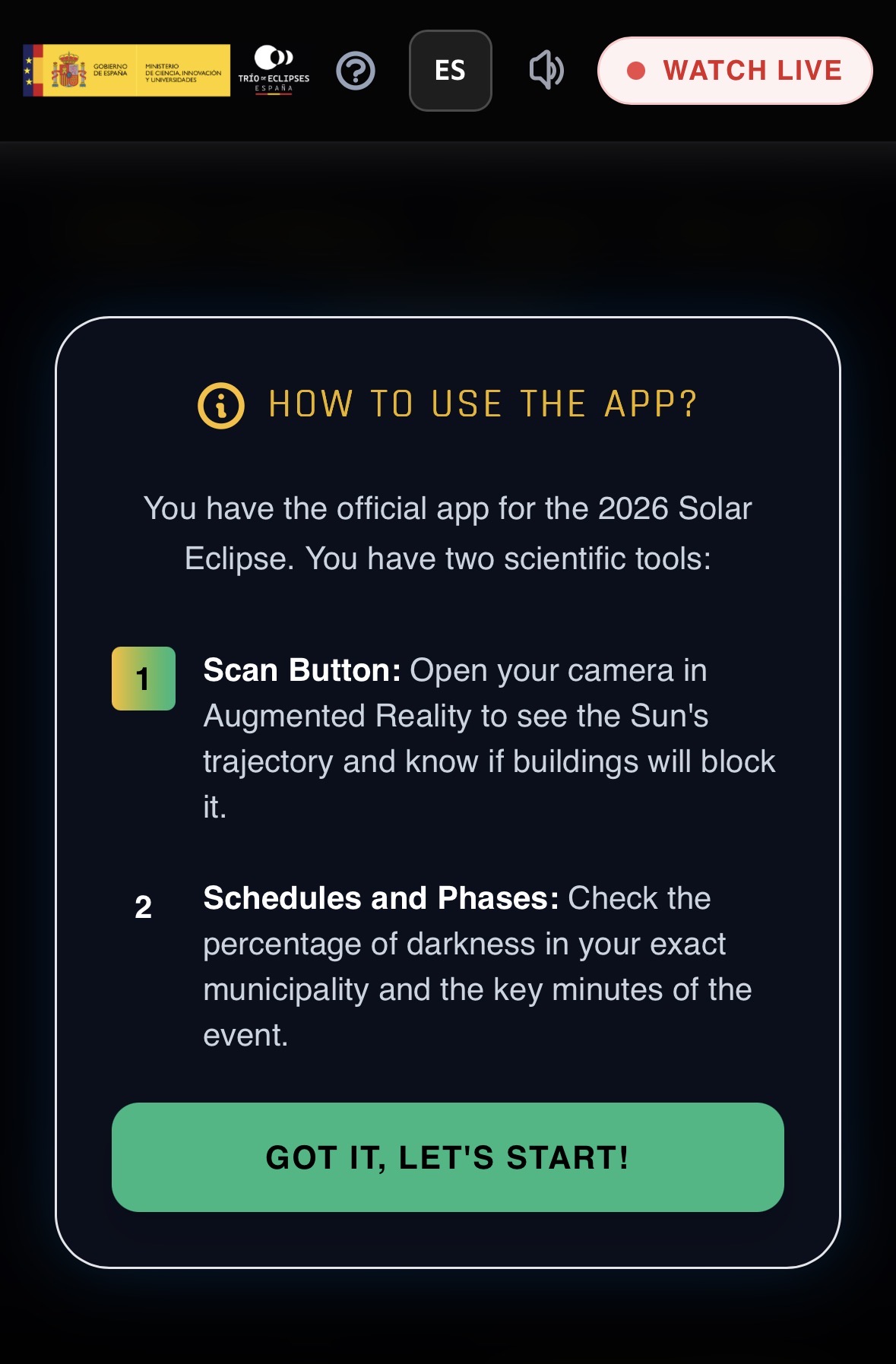896x1364 pixels.
Task: Confirm with Got it, let's start!
Action: (x=448, y=1157)
